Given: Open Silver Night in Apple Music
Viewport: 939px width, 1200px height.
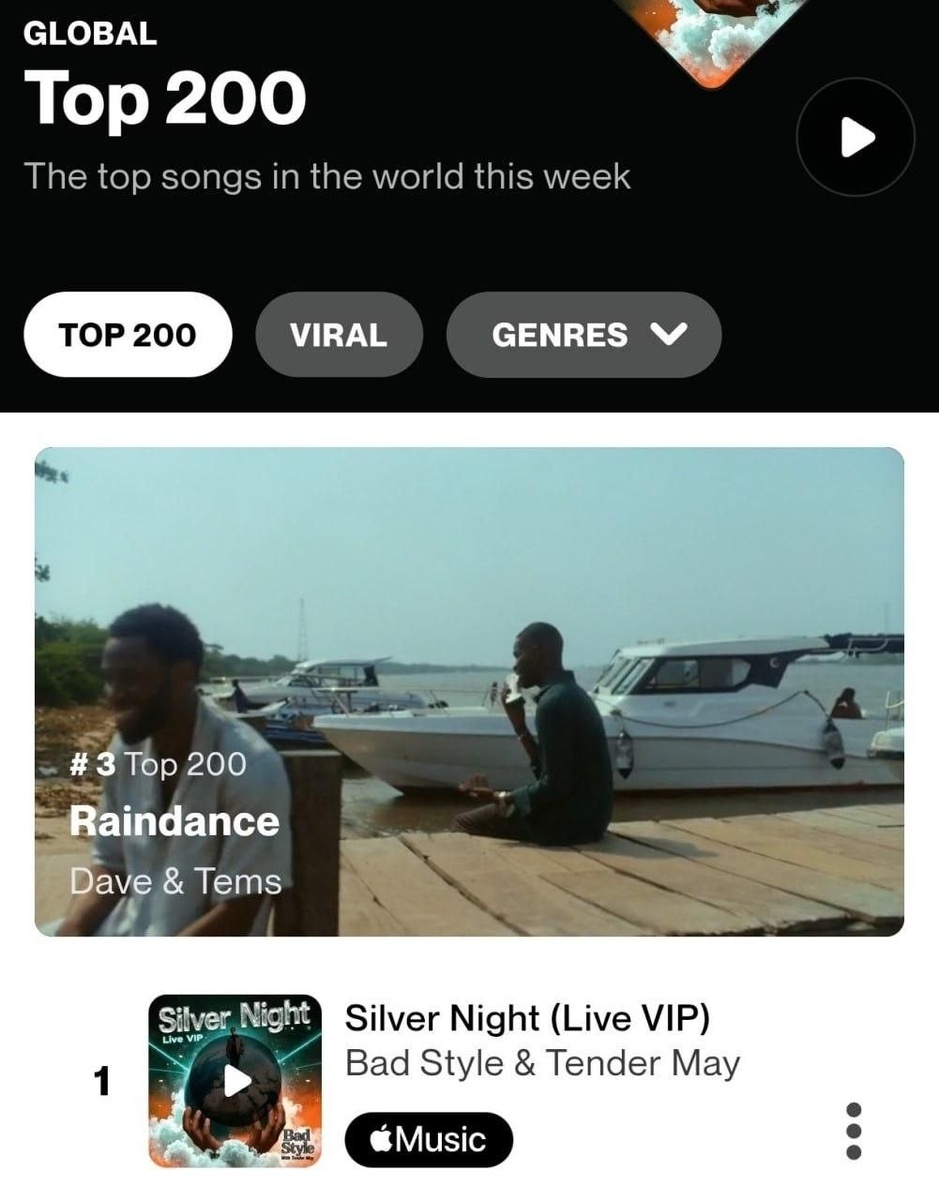Looking at the screenshot, I should pyautogui.click(x=428, y=1139).
